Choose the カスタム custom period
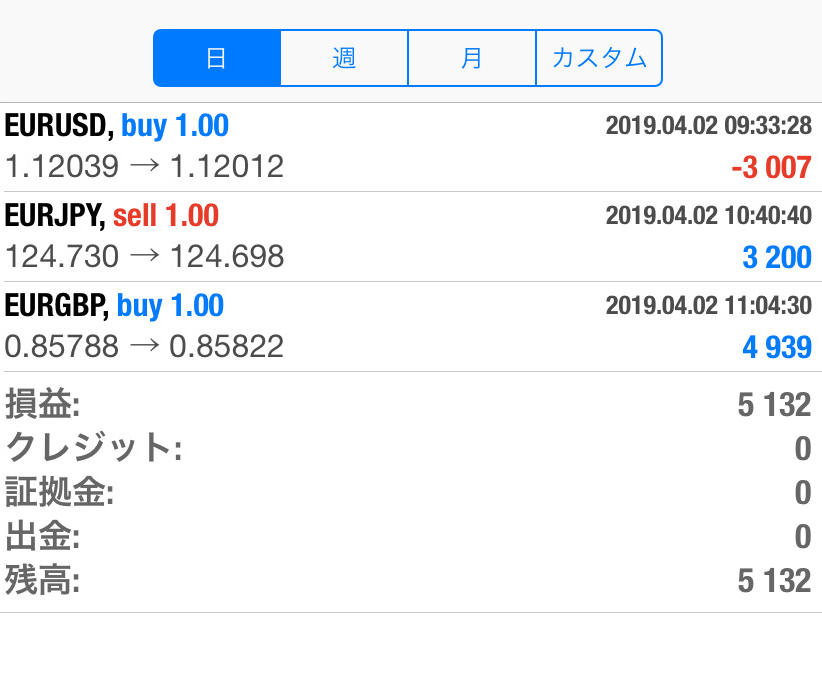Screen dimensions: 822x695 coord(599,58)
